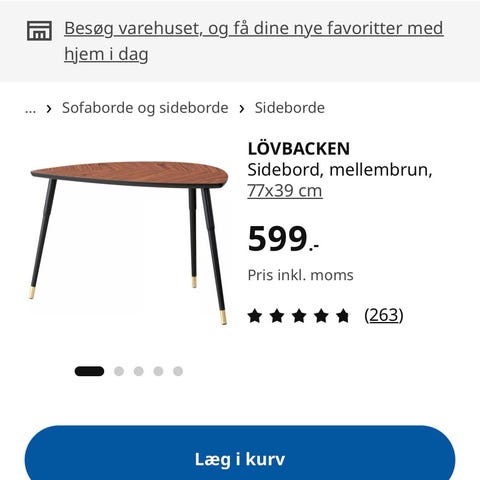Viewport: 480px width, 480px height.
Task: Open the 'Besøg varehuset' store banner link
Action: pyautogui.click(x=254, y=41)
